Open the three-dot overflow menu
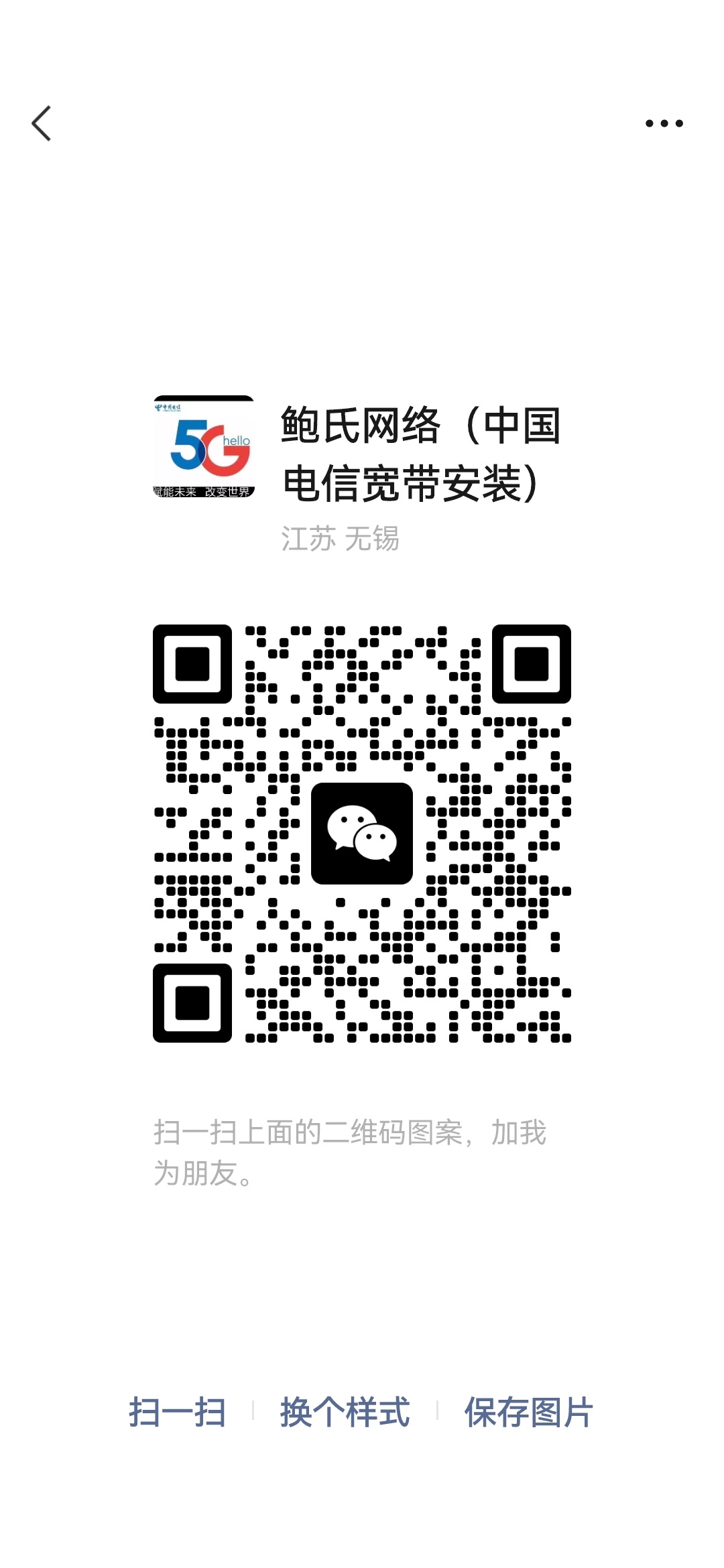 pos(664,123)
